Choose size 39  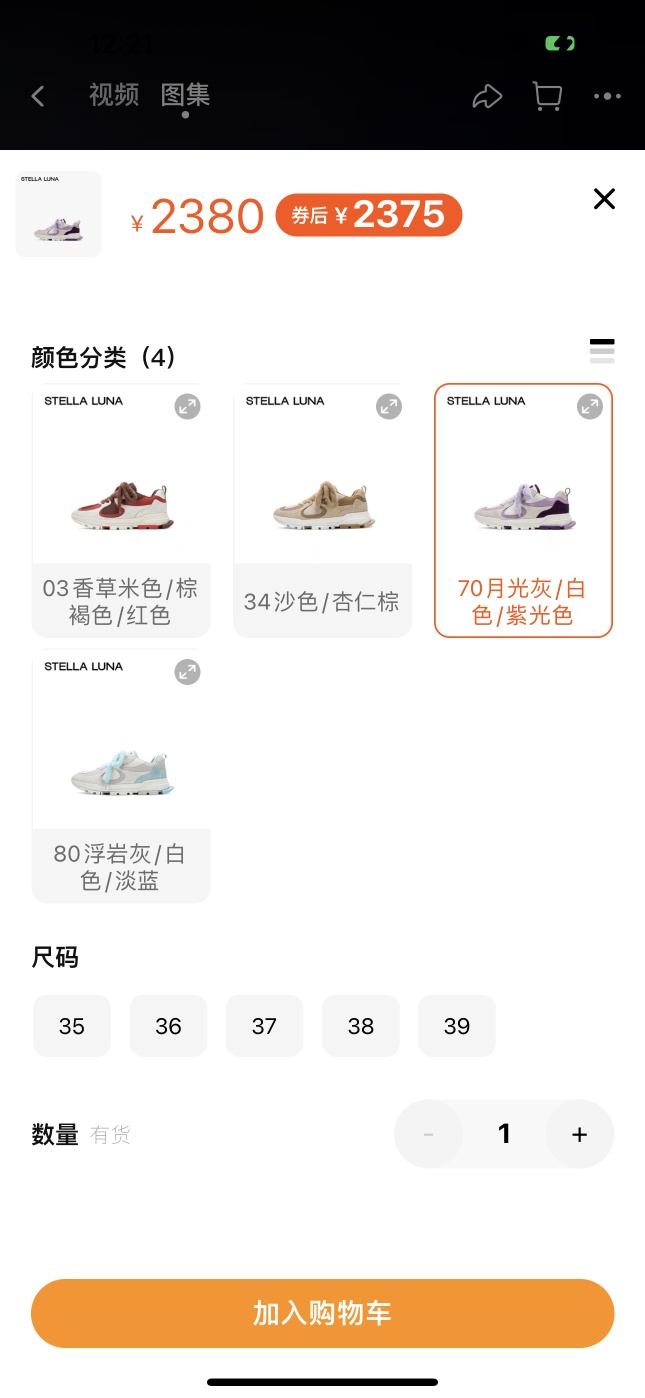457,1026
